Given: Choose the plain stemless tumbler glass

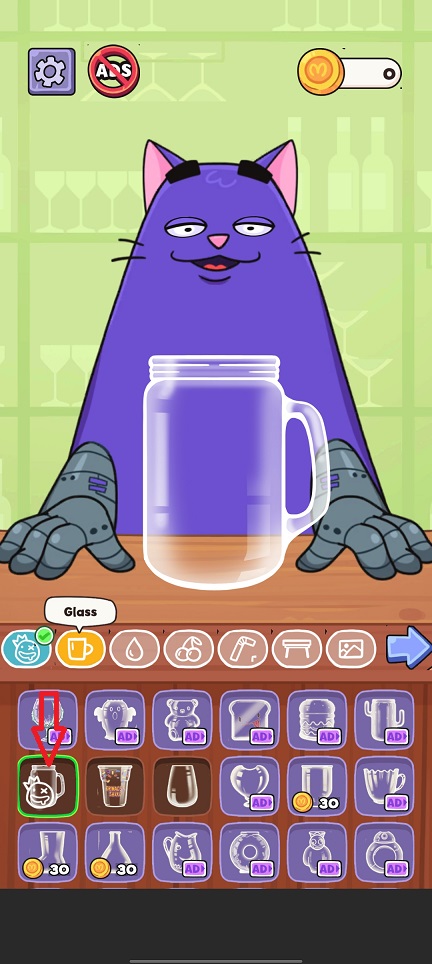Looking at the screenshot, I should click(183, 786).
